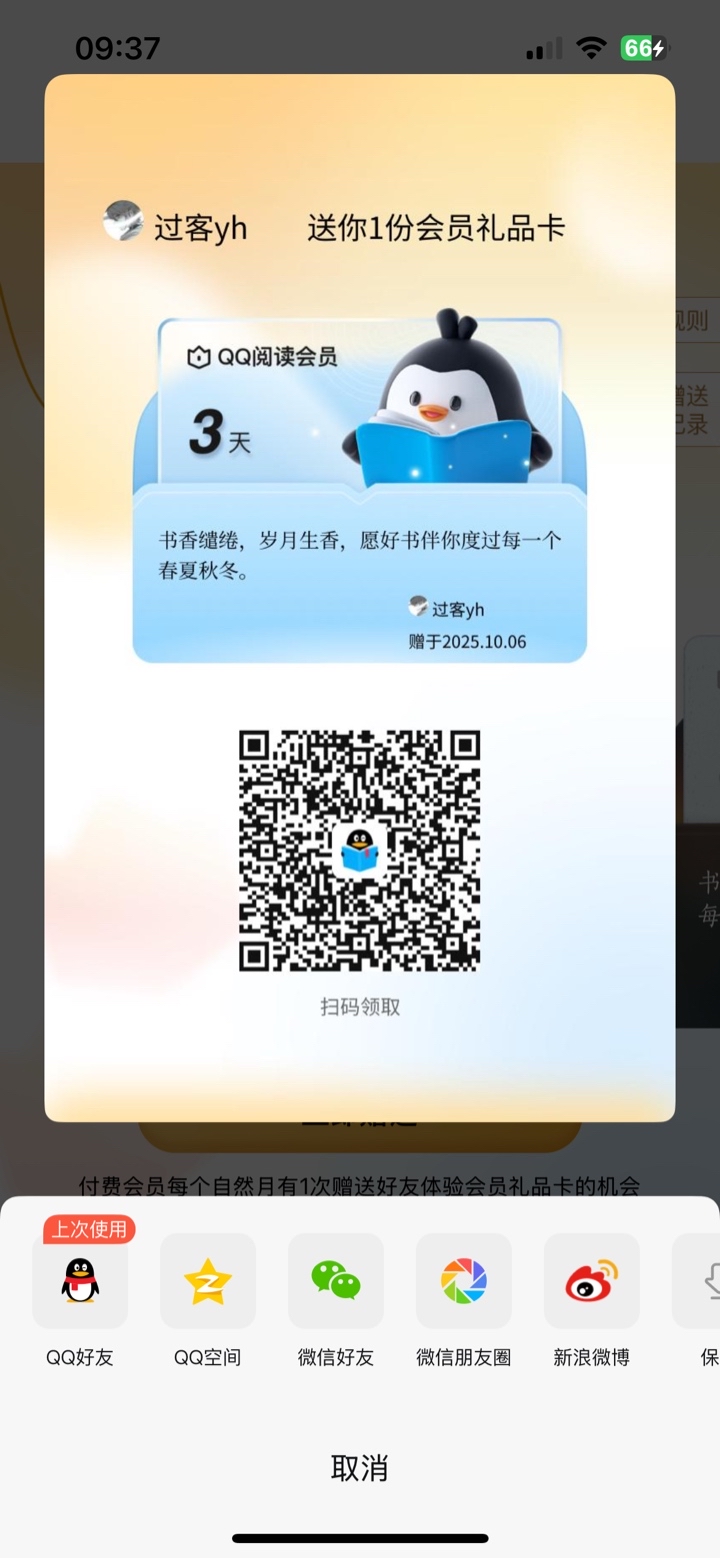This screenshot has width=720, height=1558.
Task: Send to 微信好友
Action: [x=336, y=1281]
